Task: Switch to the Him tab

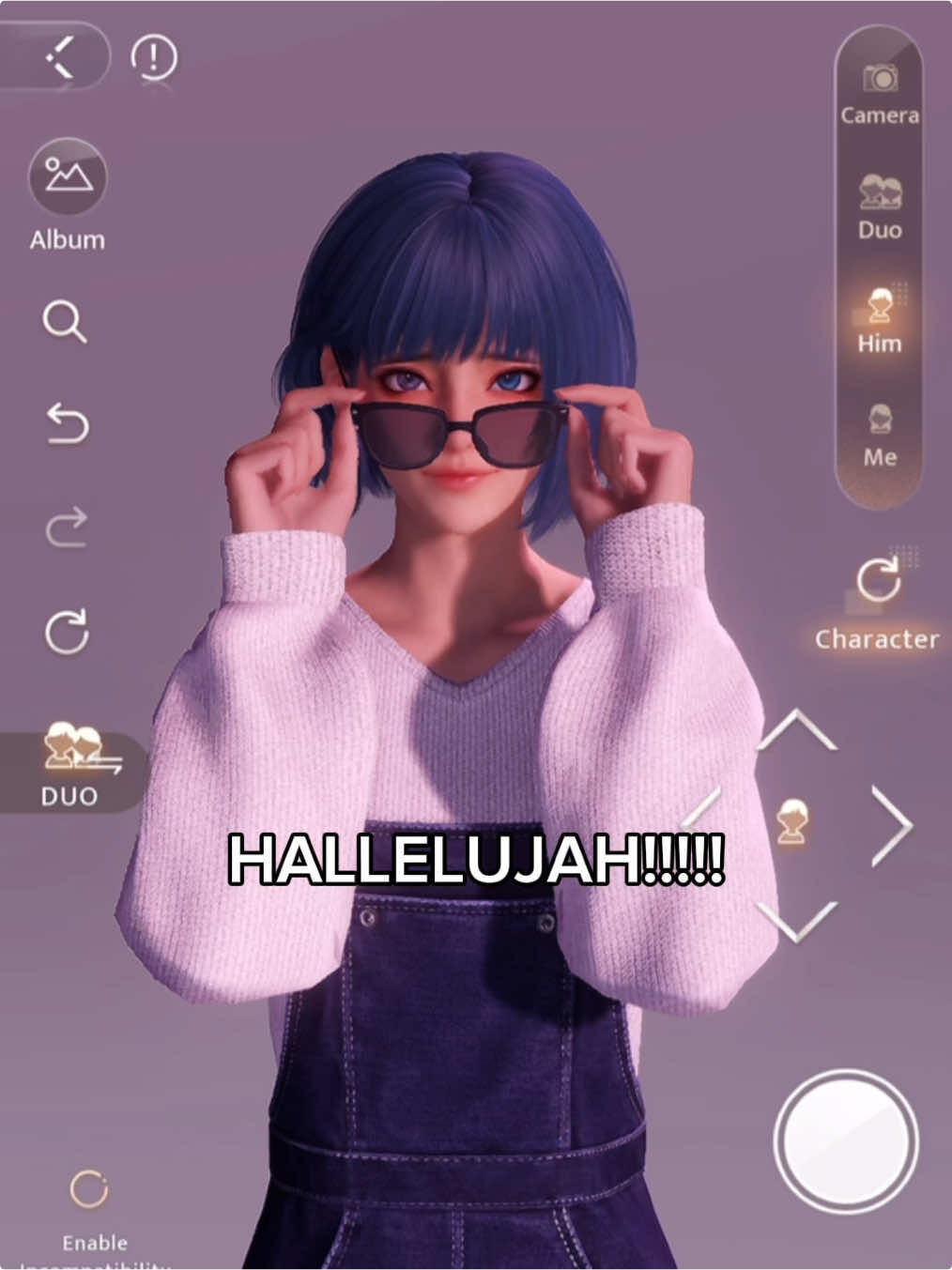Action: point(880,319)
